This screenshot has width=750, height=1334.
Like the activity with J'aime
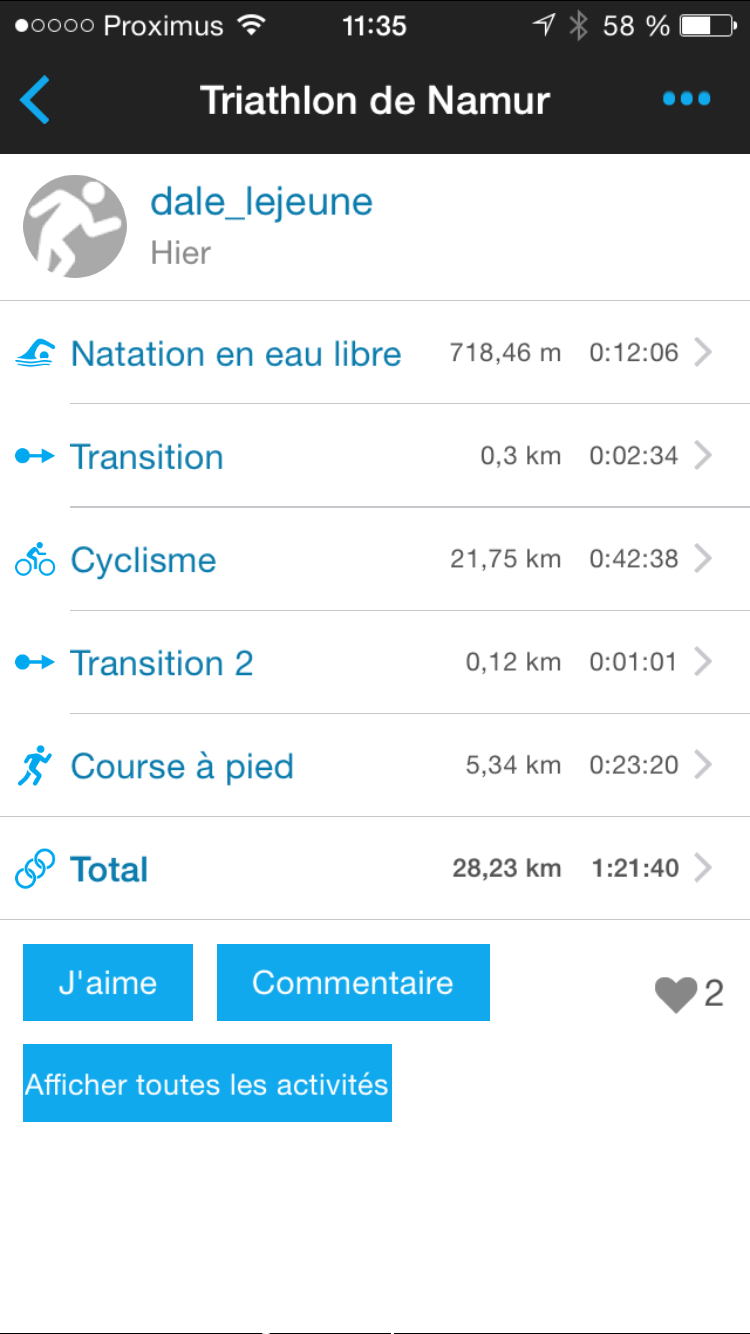[x=108, y=983]
